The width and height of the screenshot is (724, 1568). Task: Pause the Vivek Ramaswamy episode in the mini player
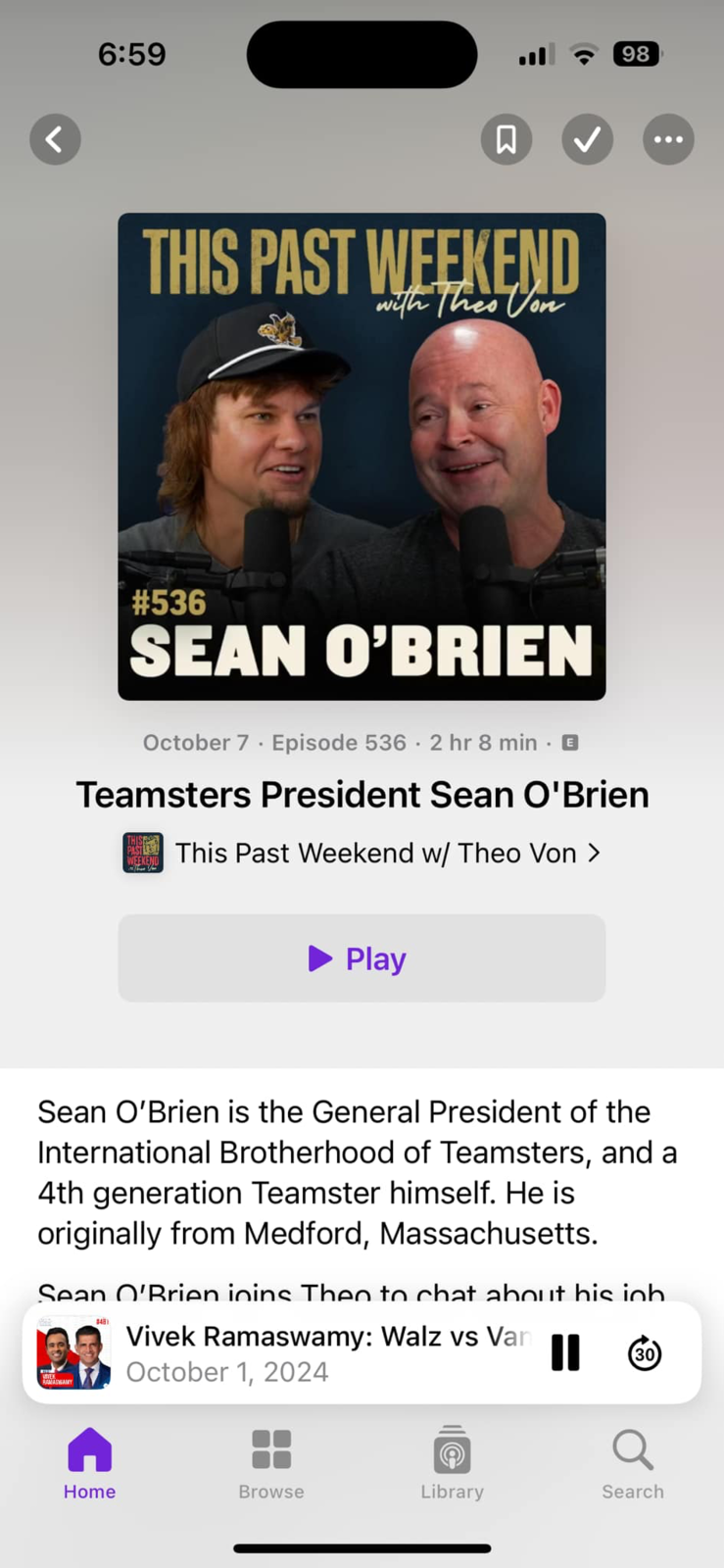tap(565, 1352)
